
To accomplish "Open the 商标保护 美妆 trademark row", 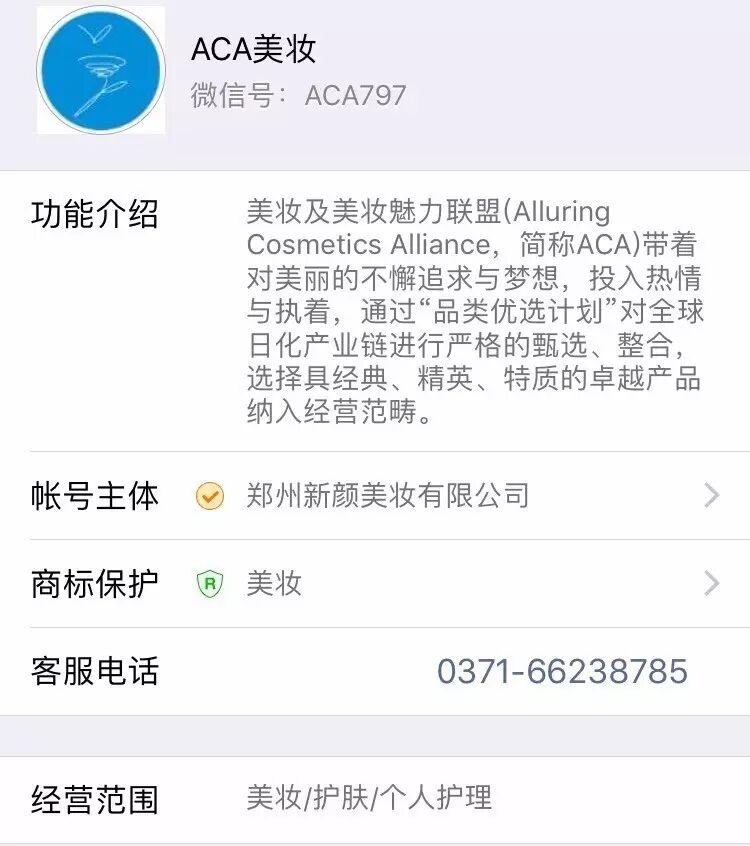I will (388, 584).
